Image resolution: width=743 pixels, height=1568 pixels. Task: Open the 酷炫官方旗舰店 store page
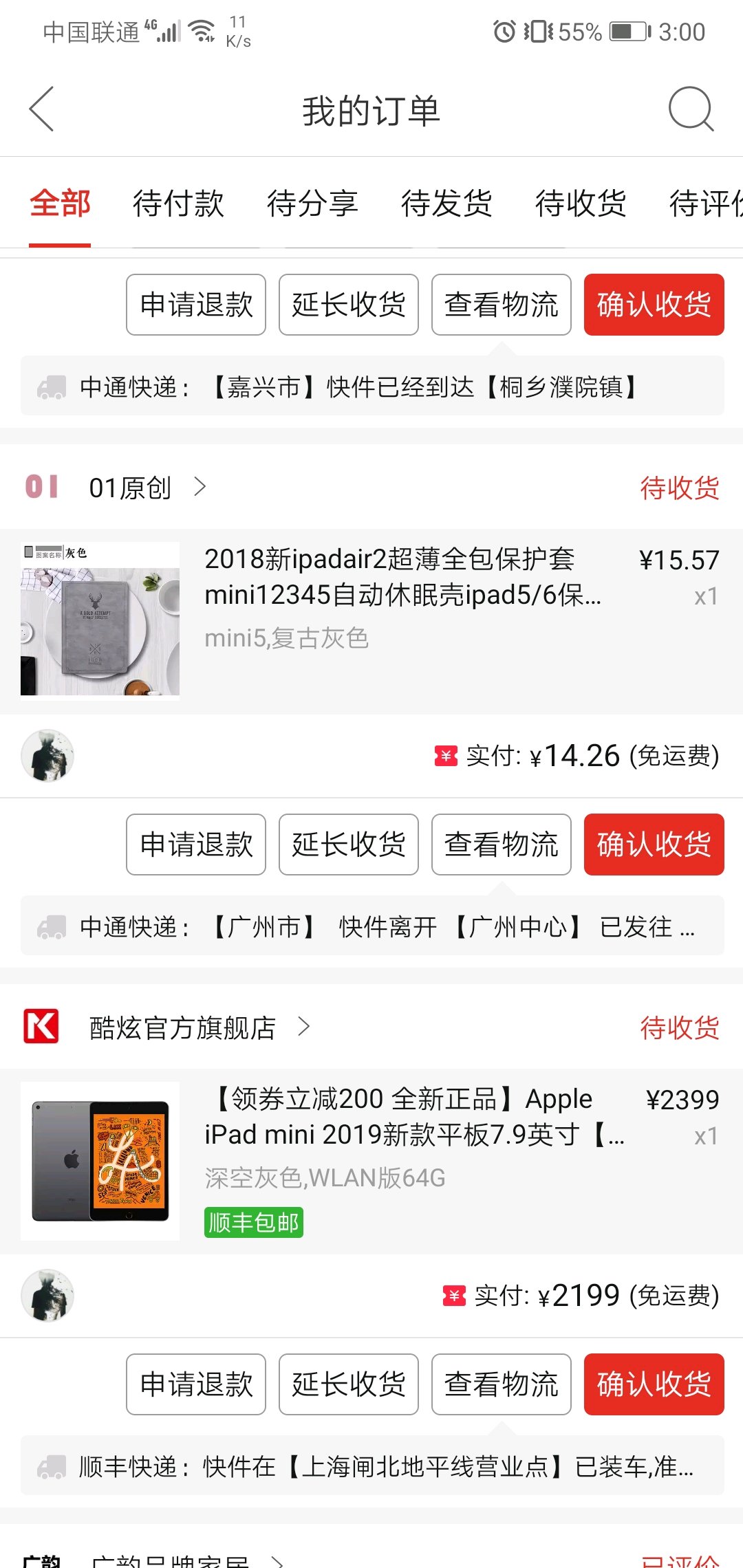tap(182, 1027)
